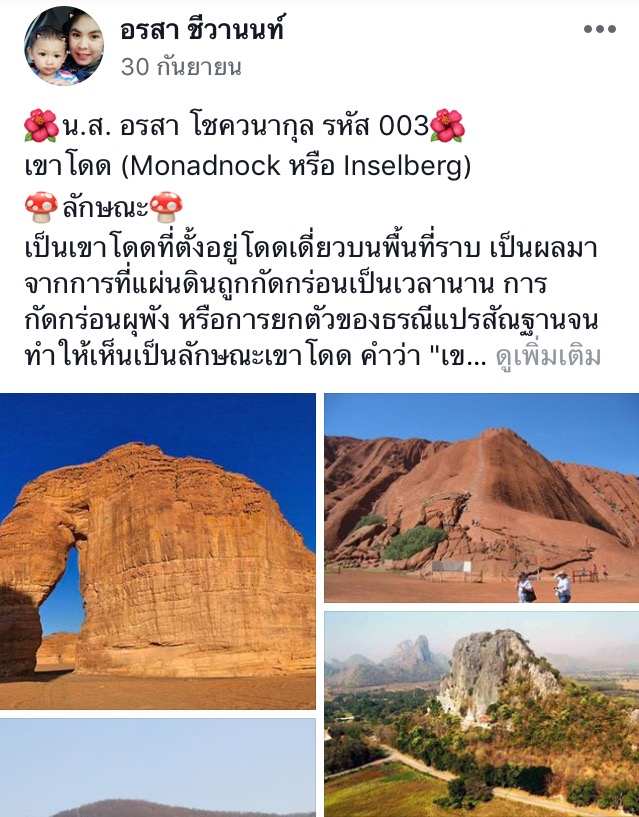Viewport: 639px width, 817px height.
Task: View the red rock hill photo
Action: click(x=481, y=497)
